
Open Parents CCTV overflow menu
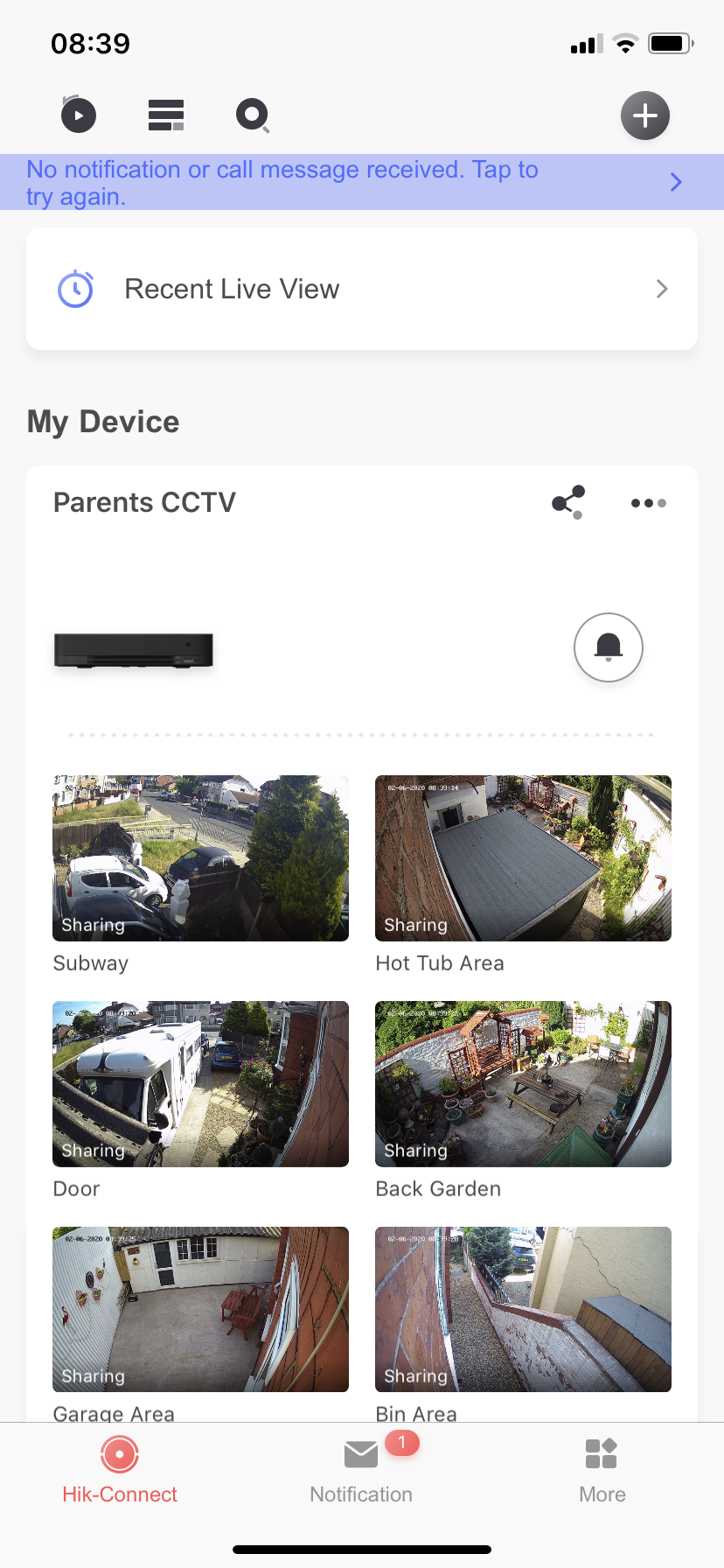coord(649,503)
